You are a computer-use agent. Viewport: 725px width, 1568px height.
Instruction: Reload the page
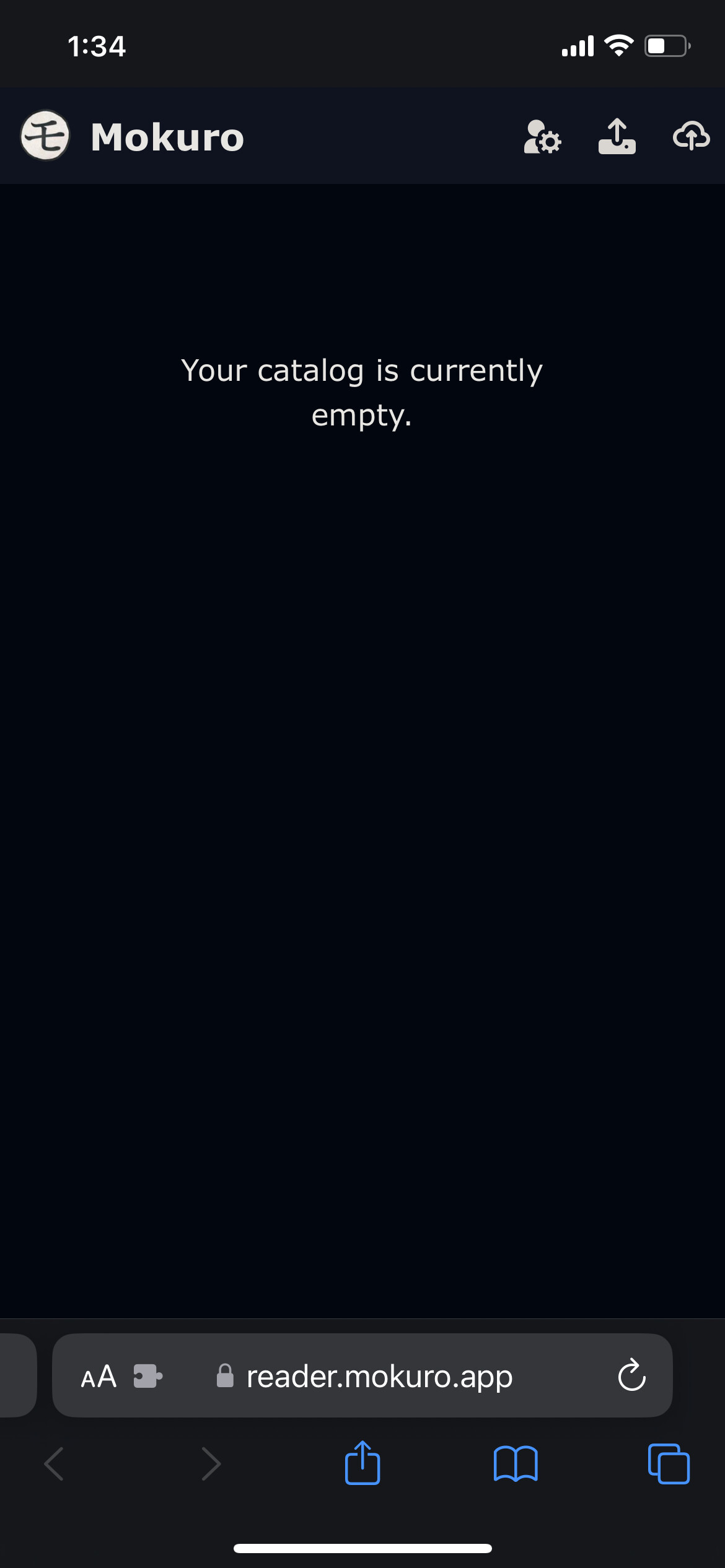pyautogui.click(x=632, y=1375)
